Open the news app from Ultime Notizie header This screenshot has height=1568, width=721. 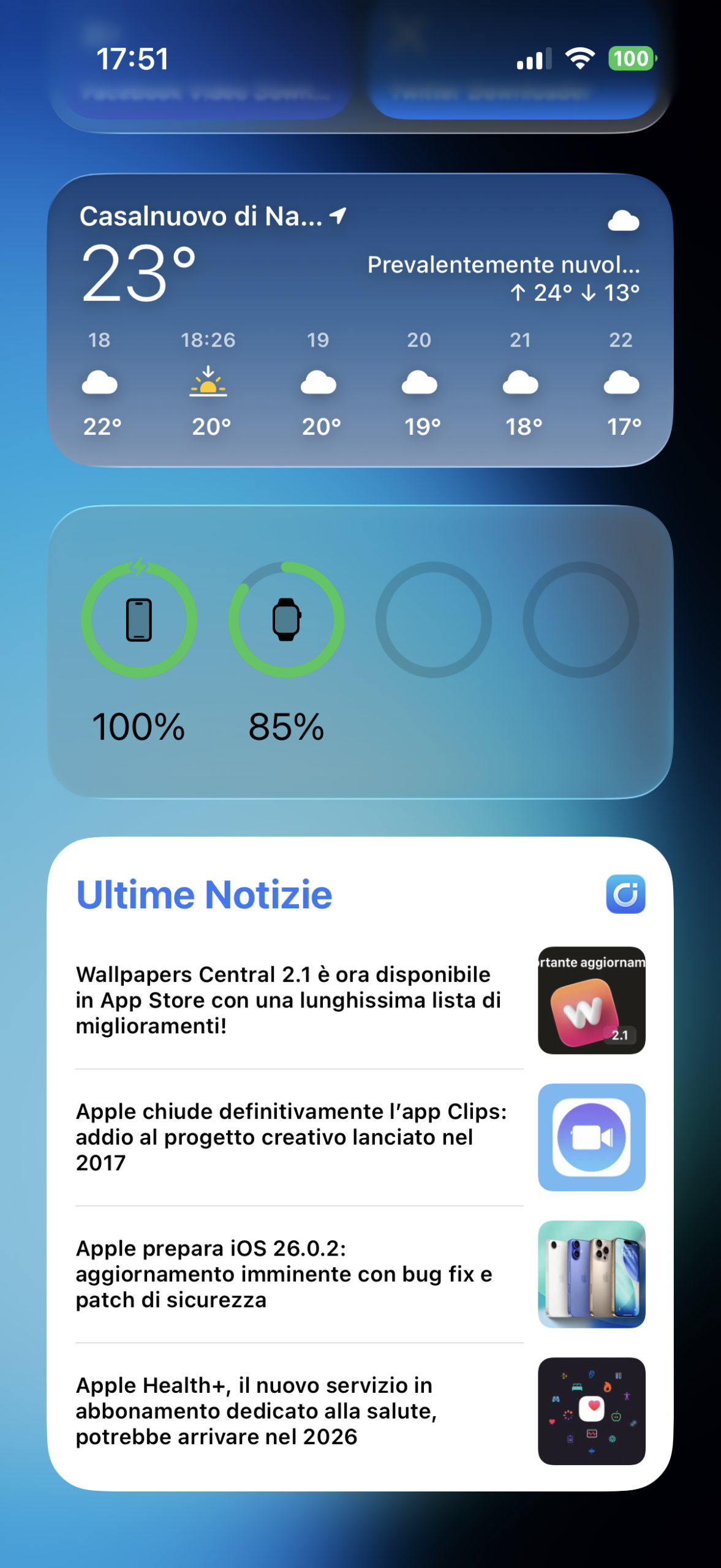click(x=625, y=894)
